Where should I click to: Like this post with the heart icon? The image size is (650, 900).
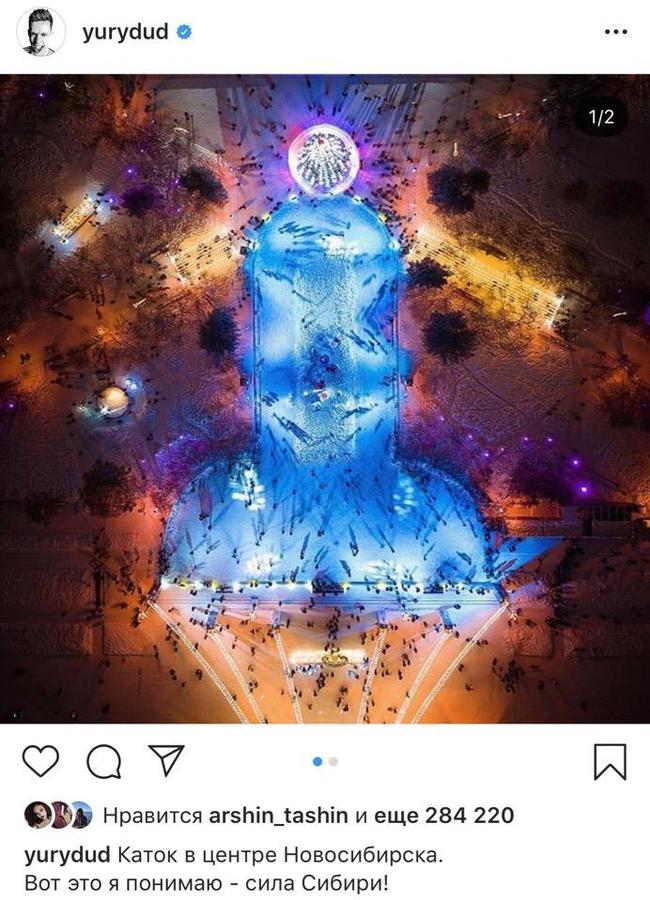40,762
